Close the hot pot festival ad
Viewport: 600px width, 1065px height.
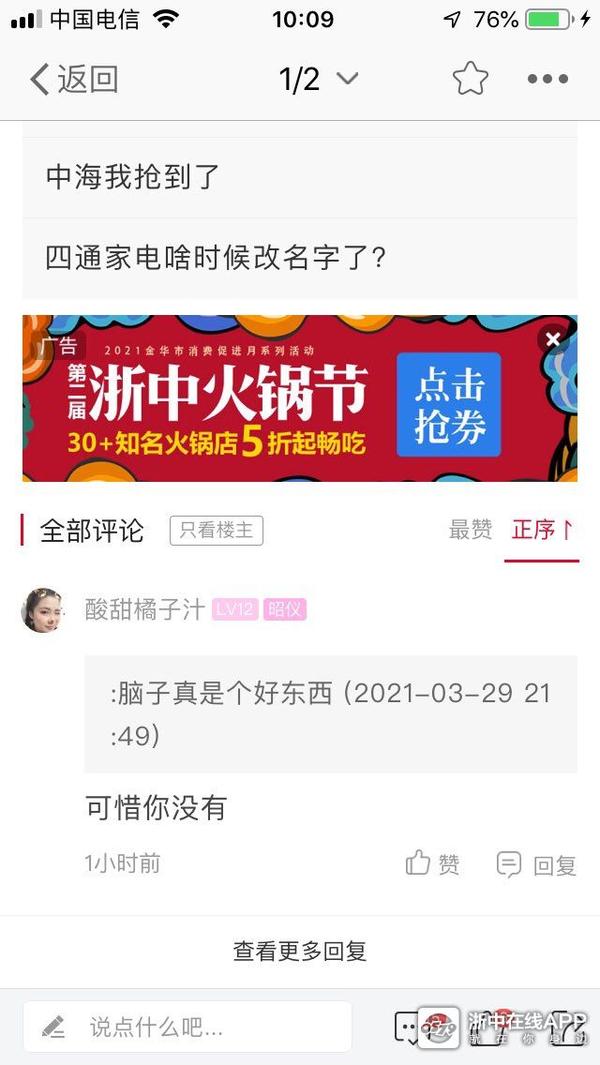pos(553,339)
